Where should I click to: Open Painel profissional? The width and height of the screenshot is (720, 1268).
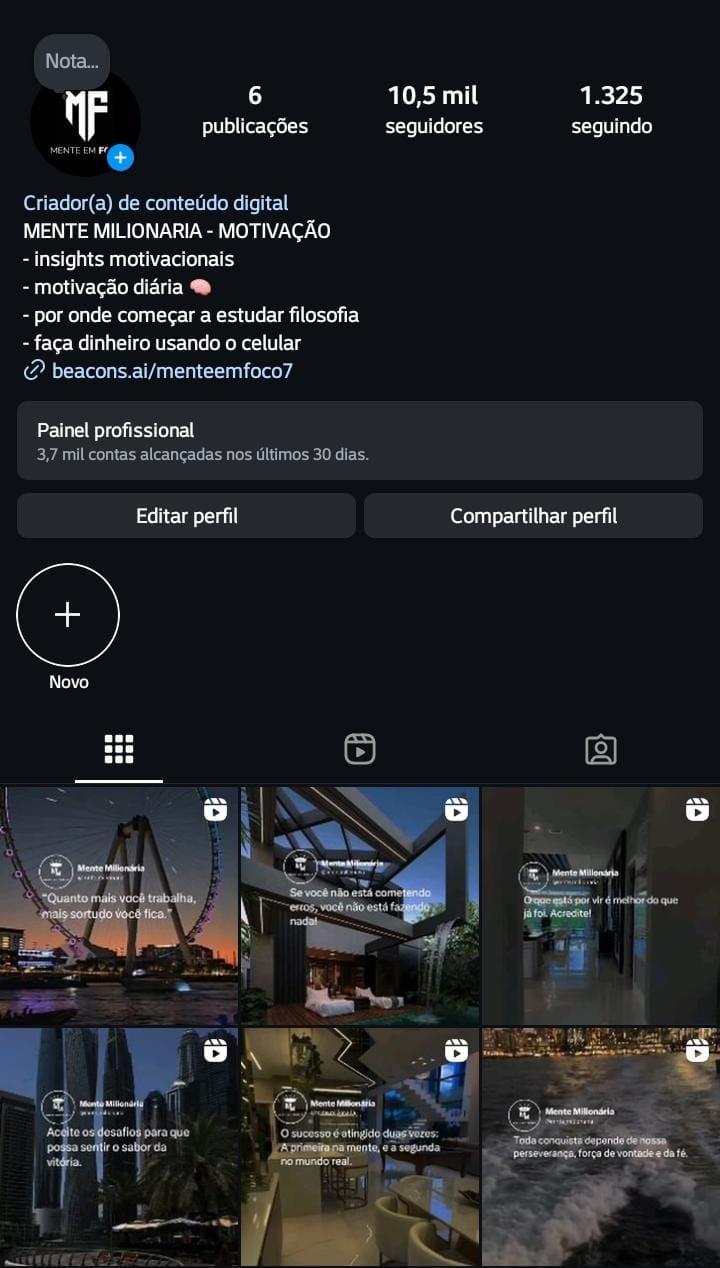(360, 441)
